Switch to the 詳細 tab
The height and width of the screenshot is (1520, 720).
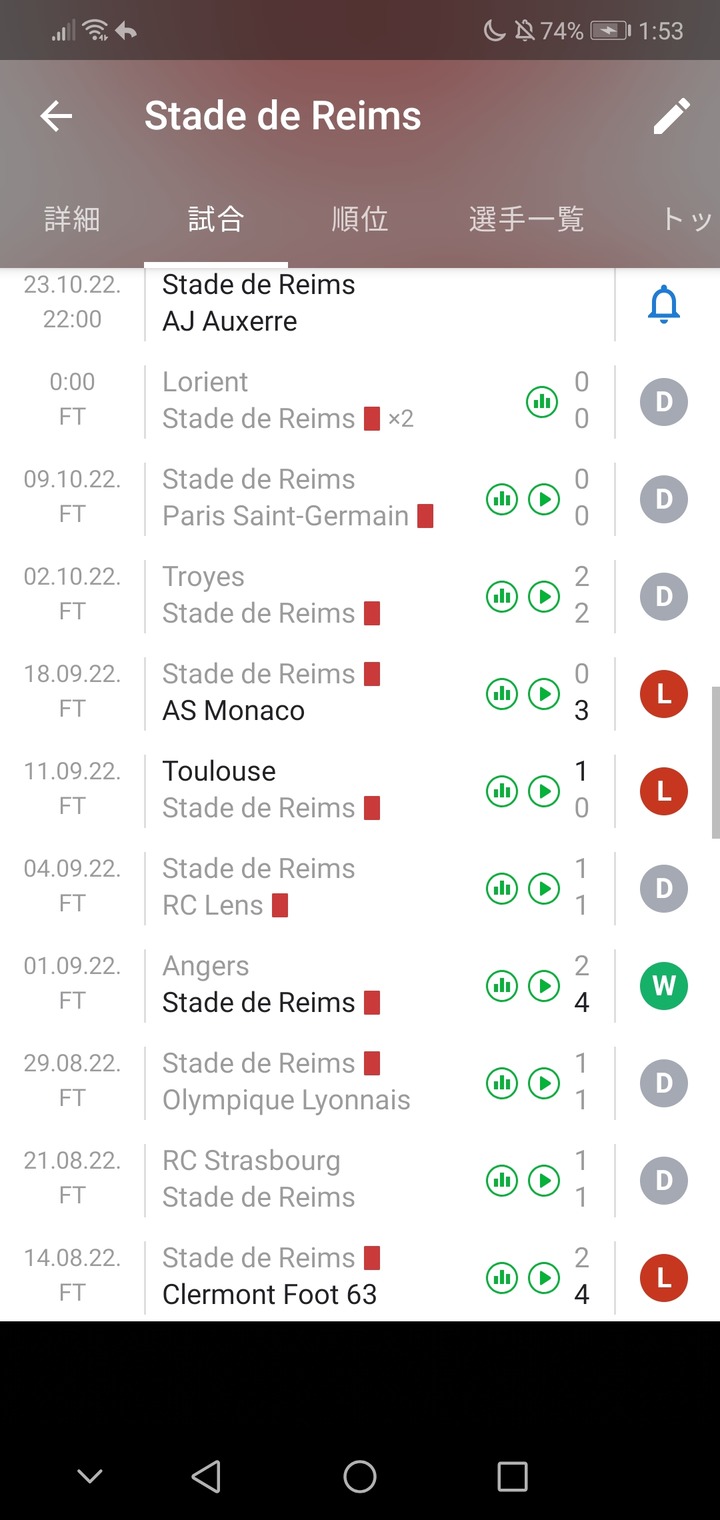click(72, 219)
